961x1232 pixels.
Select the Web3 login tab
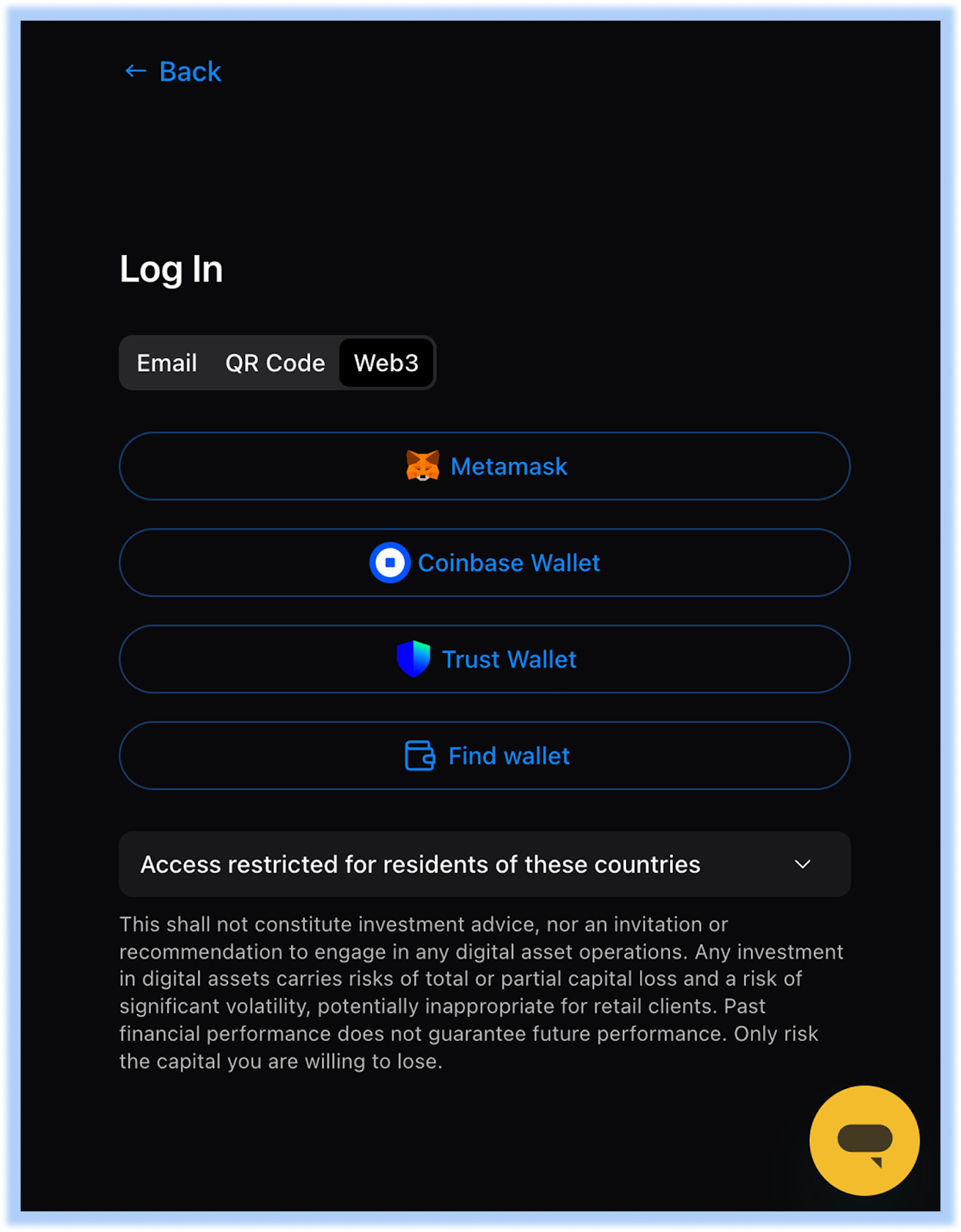pos(386,363)
